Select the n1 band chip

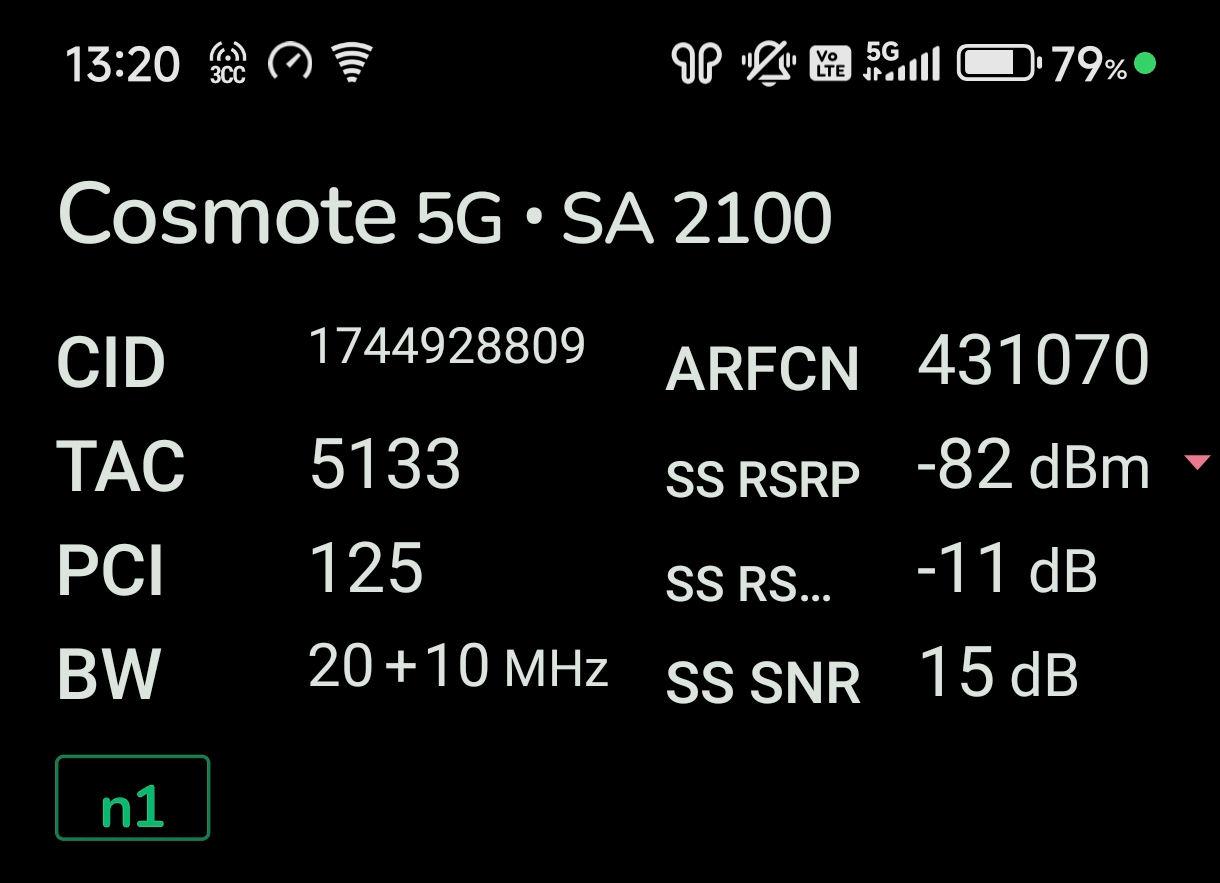[x=132, y=798]
